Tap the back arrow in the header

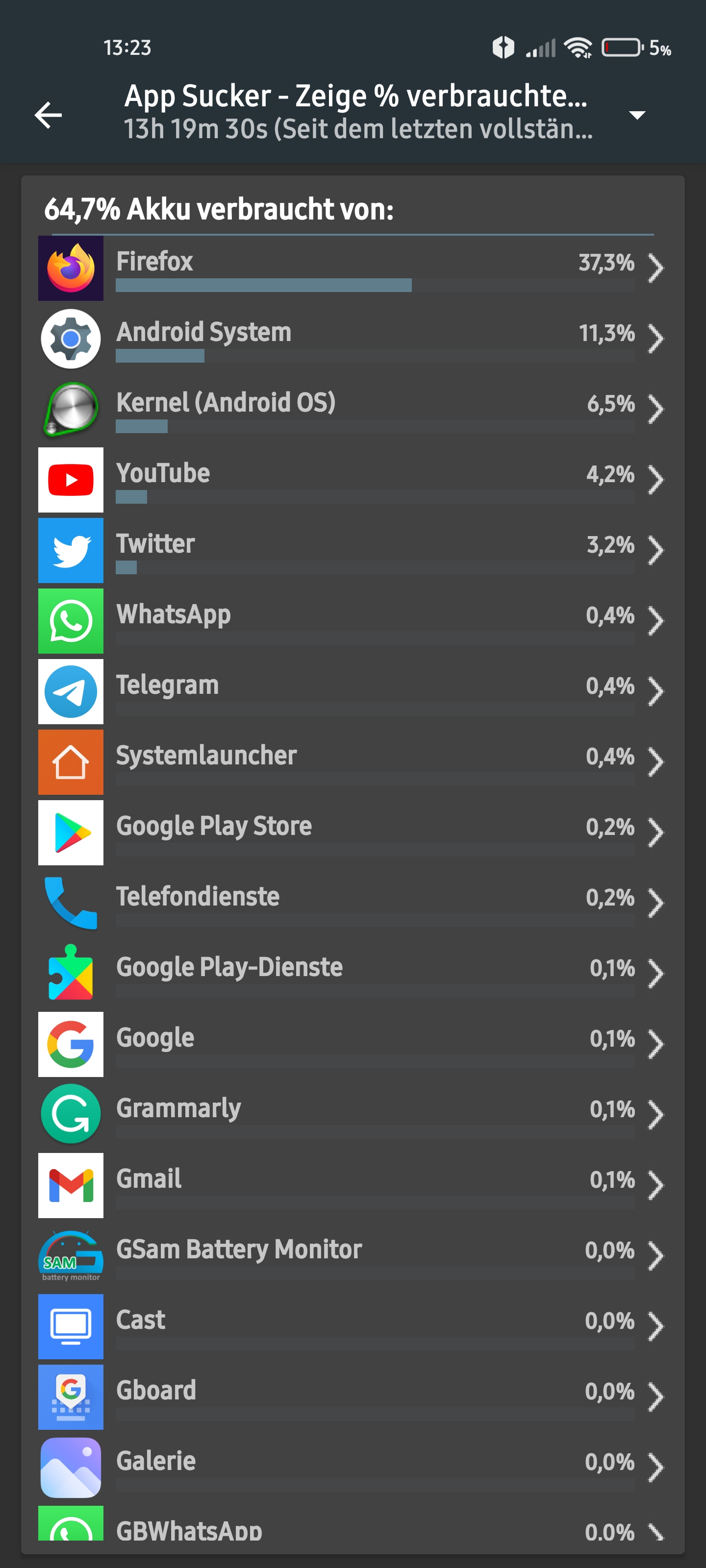[48, 115]
